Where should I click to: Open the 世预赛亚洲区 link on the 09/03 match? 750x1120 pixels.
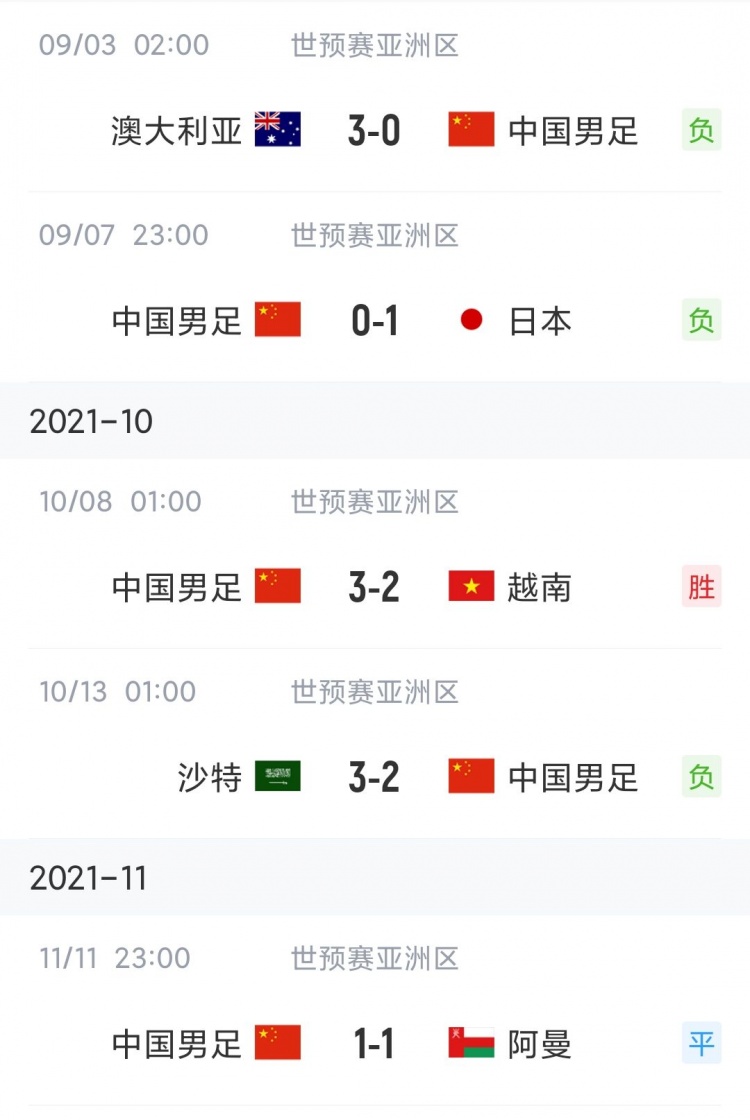coord(375,44)
